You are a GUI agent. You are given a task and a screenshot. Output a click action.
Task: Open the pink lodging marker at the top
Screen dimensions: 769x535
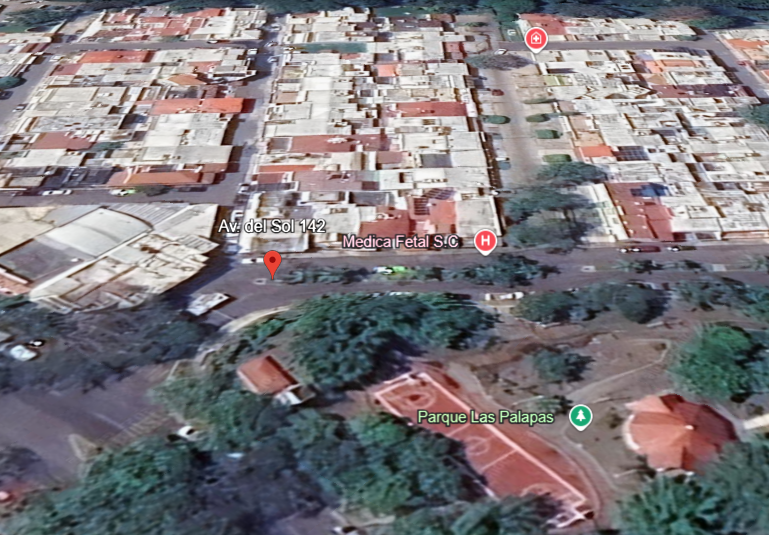pos(536,39)
